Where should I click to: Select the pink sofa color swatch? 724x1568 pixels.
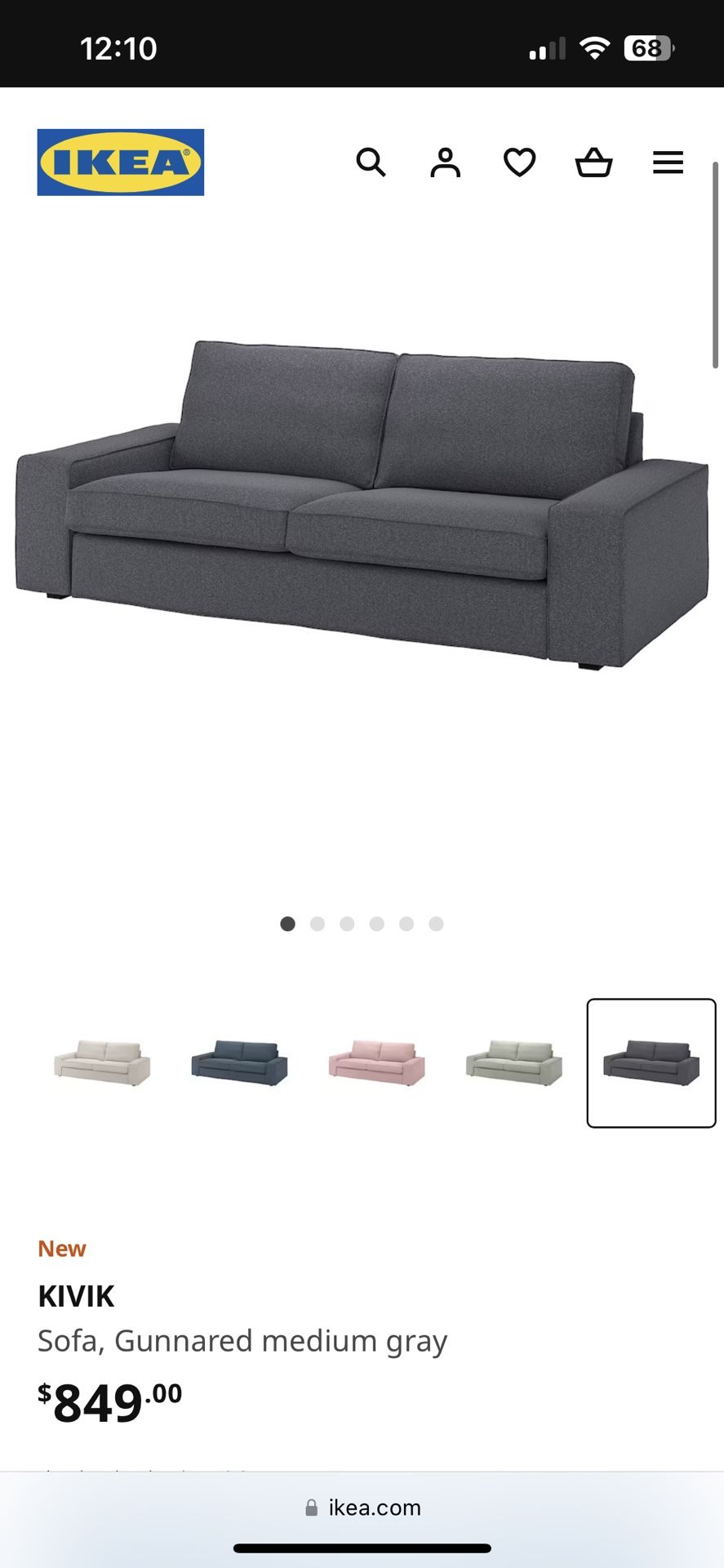375,1062
